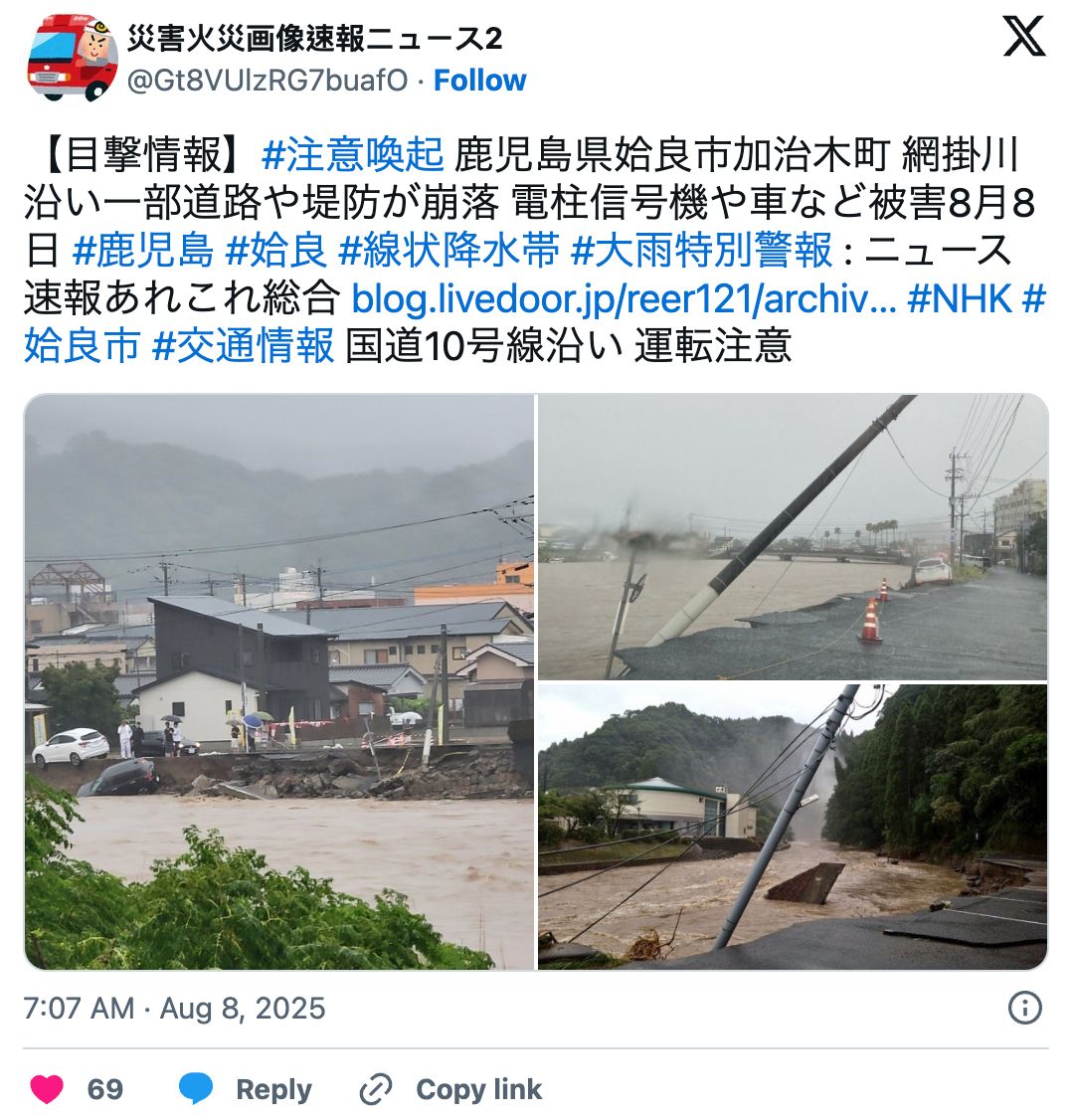View the collapsed road forest photo

tap(793, 827)
